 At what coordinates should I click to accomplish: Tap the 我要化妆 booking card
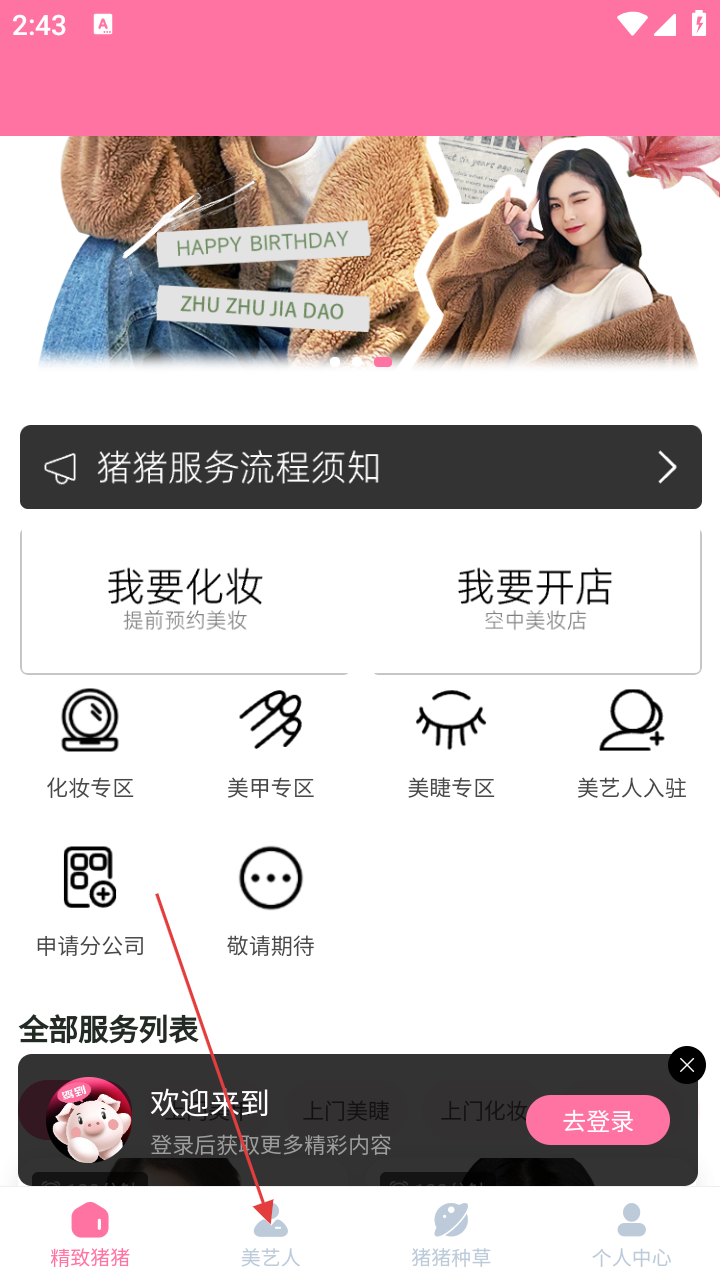[185, 600]
